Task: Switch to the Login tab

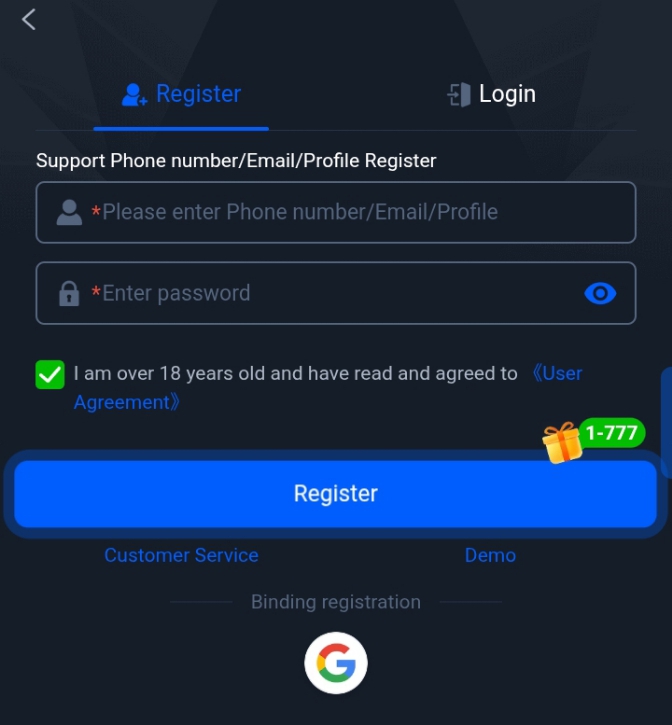Action: point(491,94)
